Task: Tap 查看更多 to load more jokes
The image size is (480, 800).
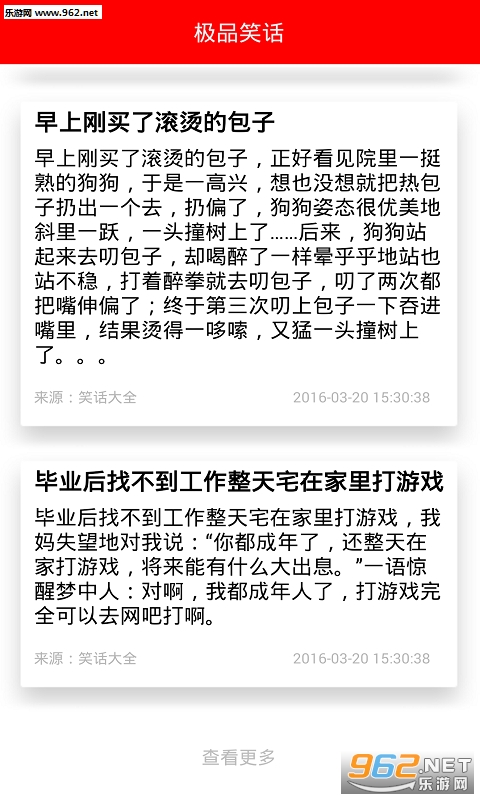Action: [239, 757]
